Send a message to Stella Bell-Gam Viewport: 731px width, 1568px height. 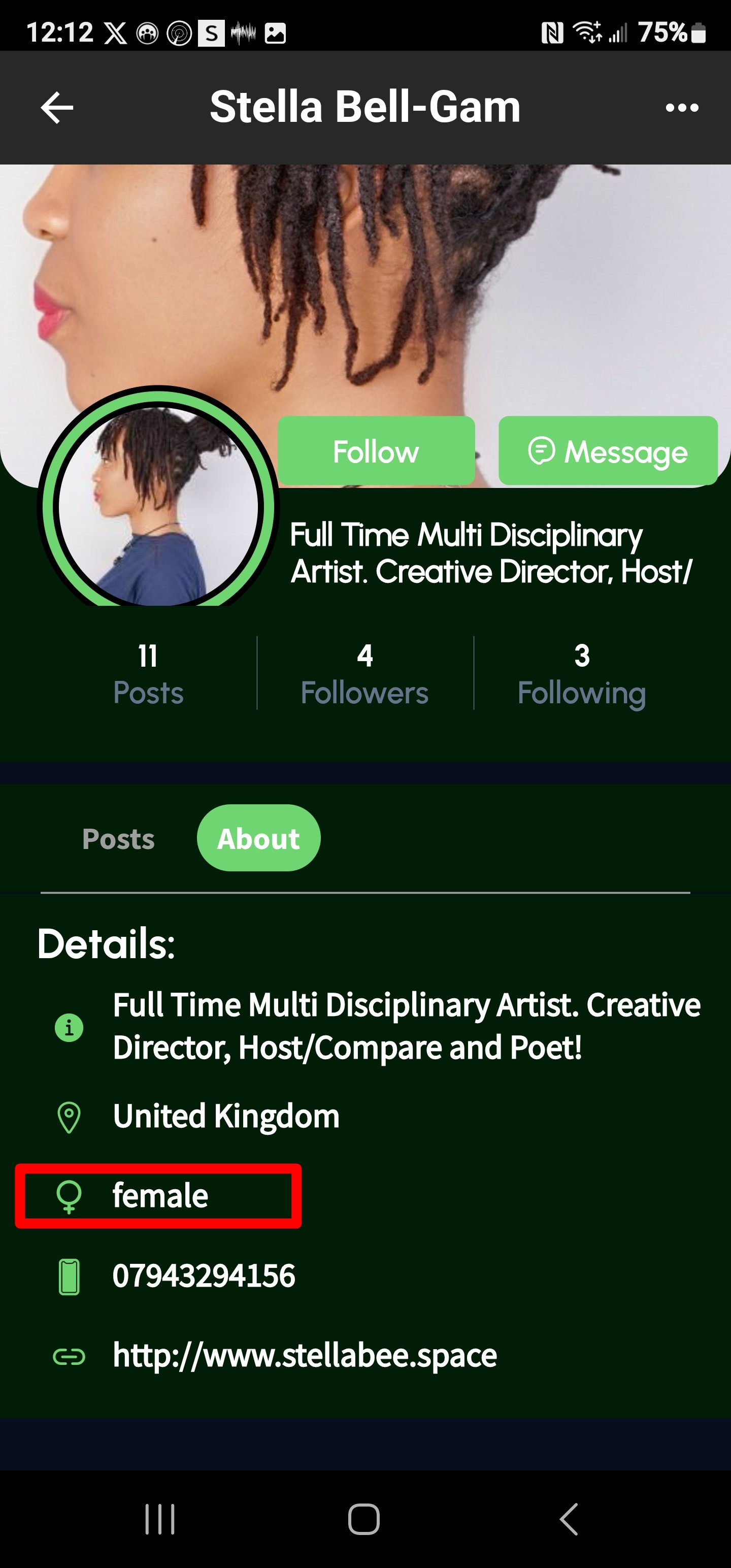(608, 451)
